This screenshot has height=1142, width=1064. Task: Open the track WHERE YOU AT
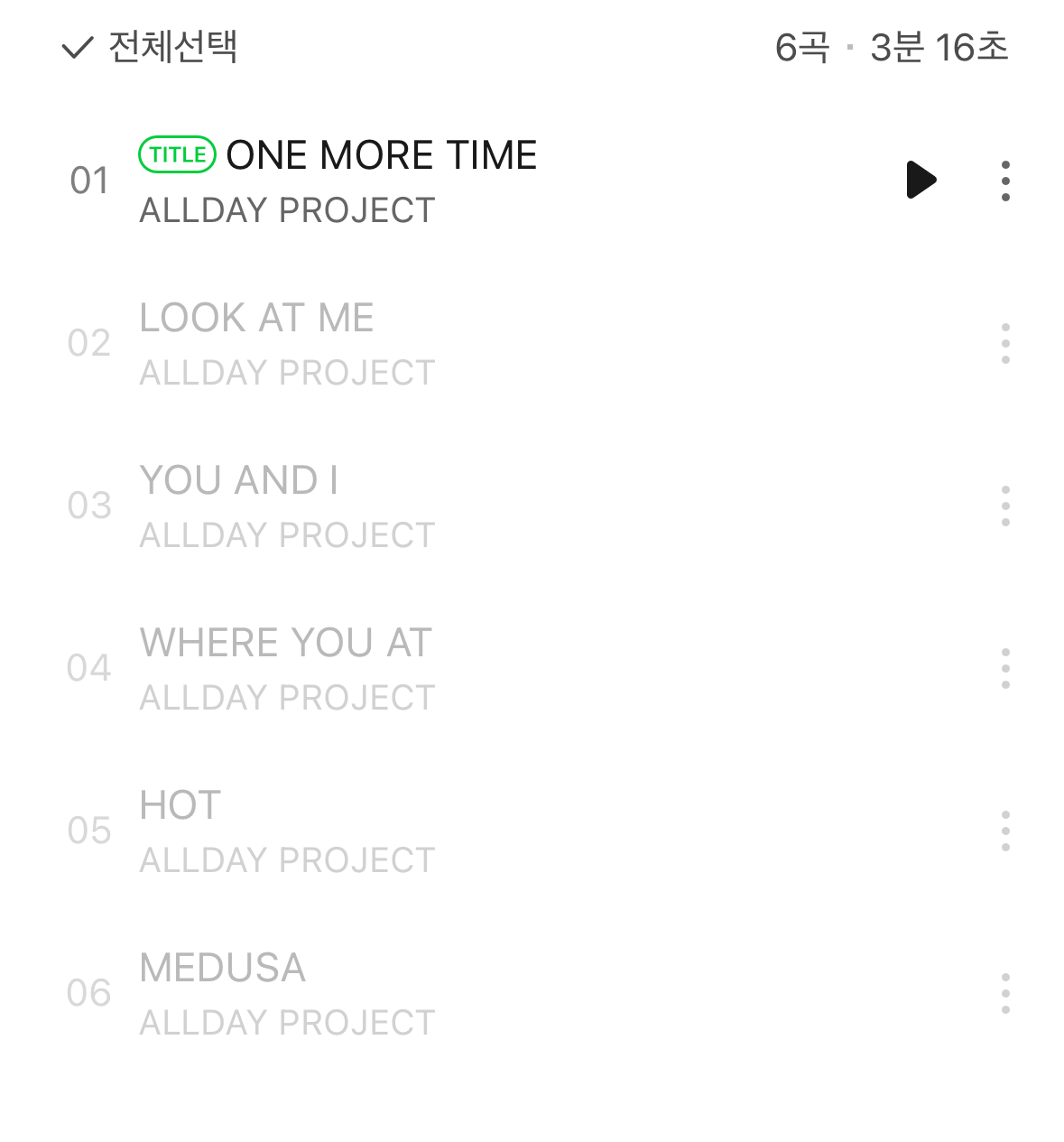pyautogui.click(x=285, y=644)
